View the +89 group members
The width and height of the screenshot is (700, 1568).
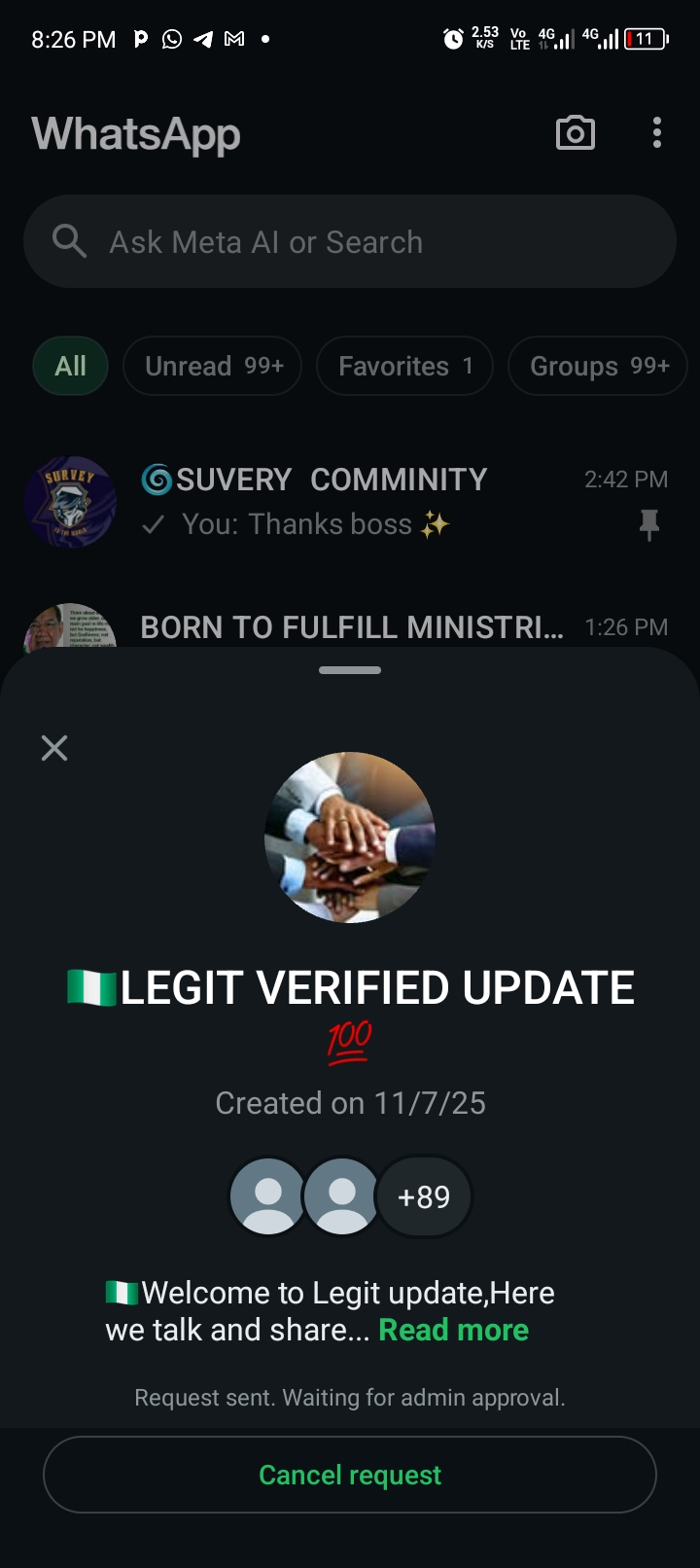coord(424,1196)
